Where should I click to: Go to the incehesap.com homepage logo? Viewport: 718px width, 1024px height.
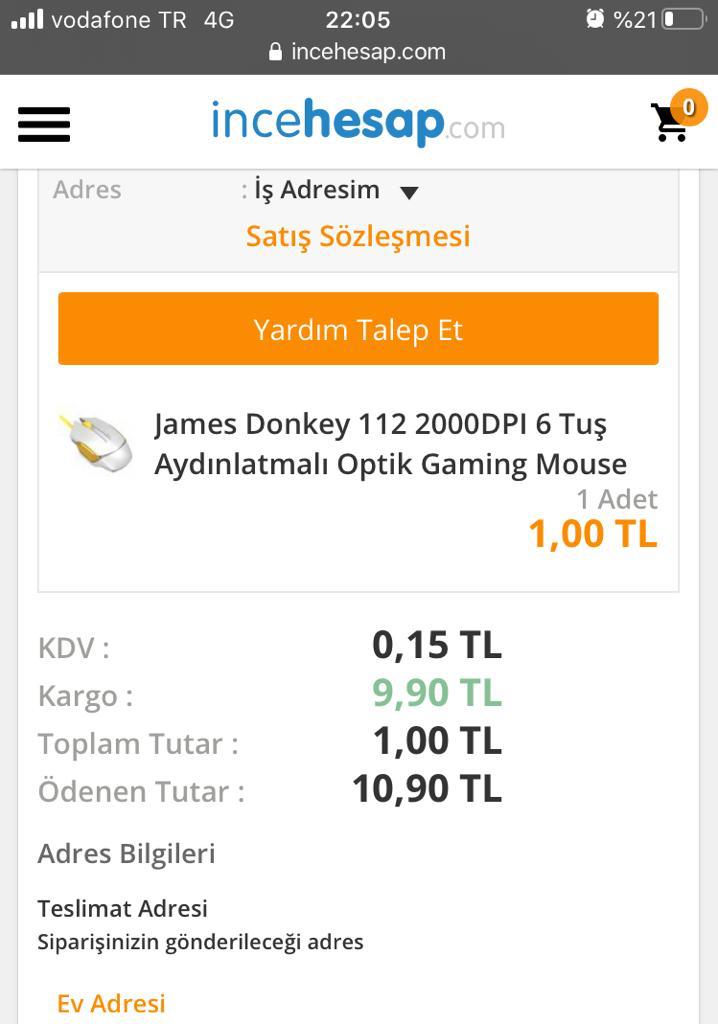[x=357, y=123]
